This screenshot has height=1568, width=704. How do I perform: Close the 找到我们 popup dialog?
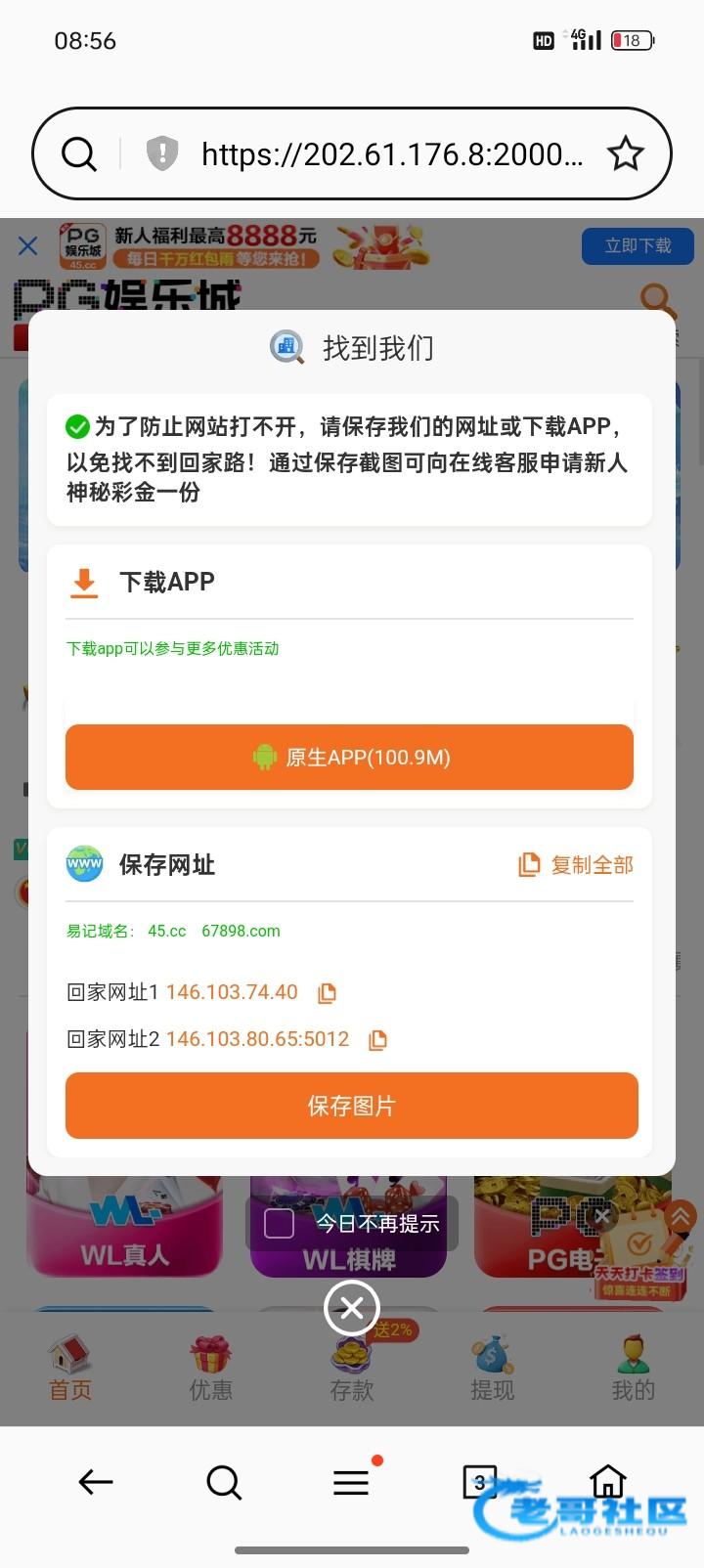[x=351, y=1308]
